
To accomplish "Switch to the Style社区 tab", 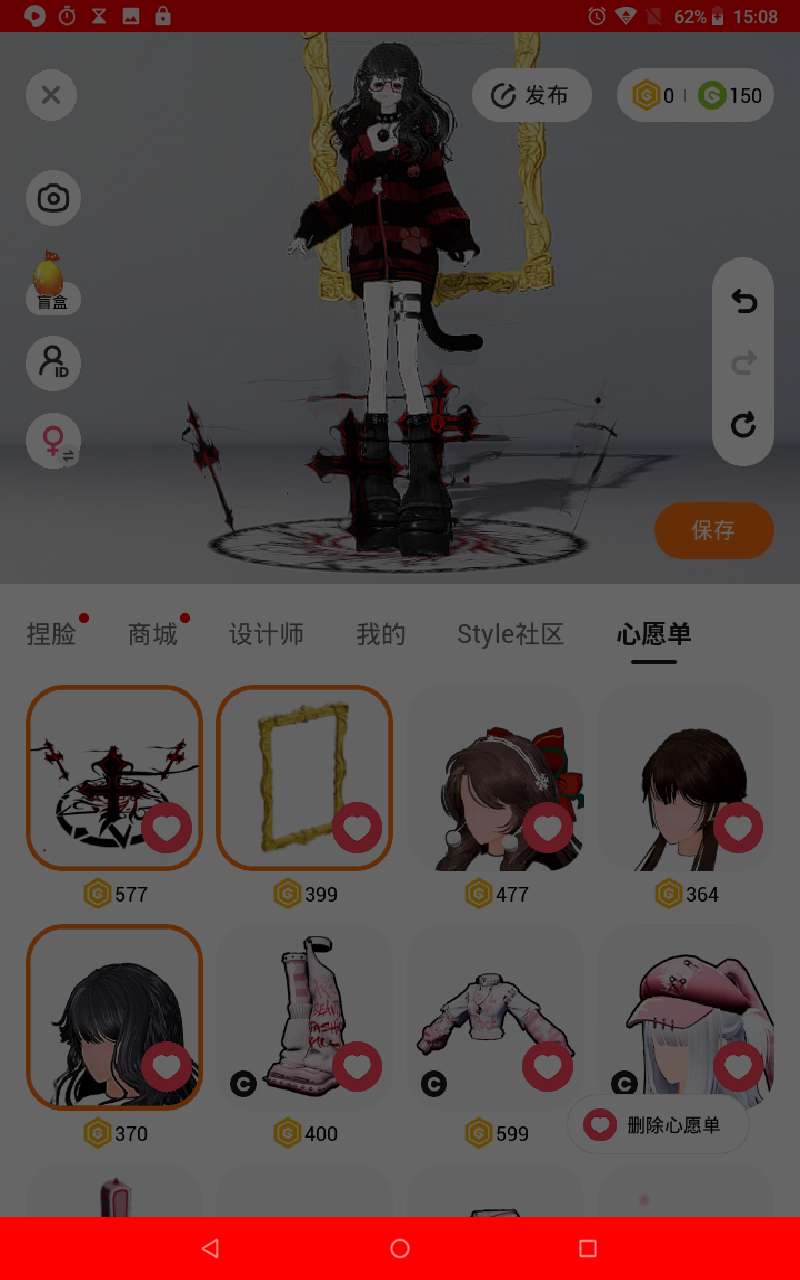I will pos(510,634).
